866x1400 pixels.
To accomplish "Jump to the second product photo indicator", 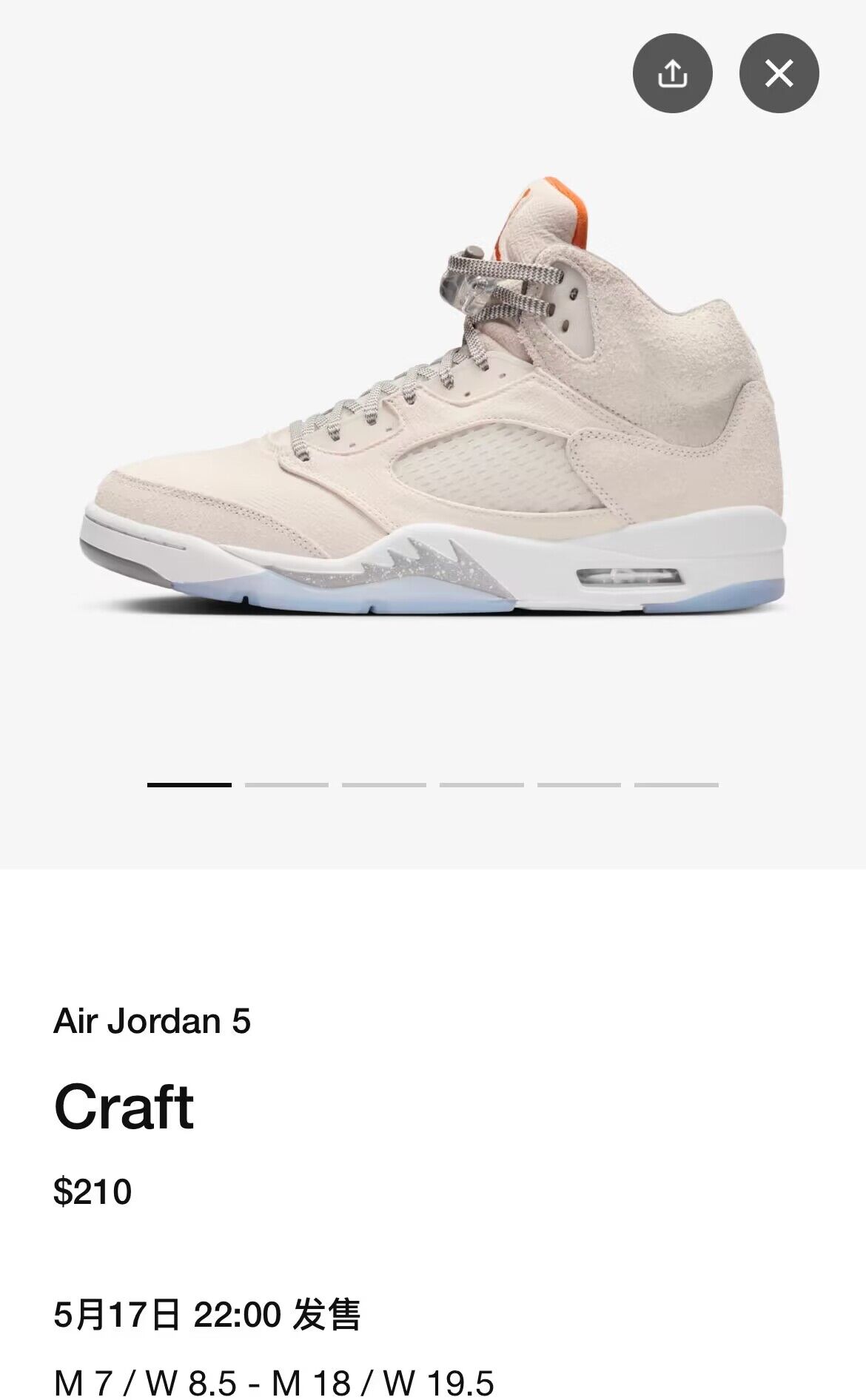I will point(286,784).
